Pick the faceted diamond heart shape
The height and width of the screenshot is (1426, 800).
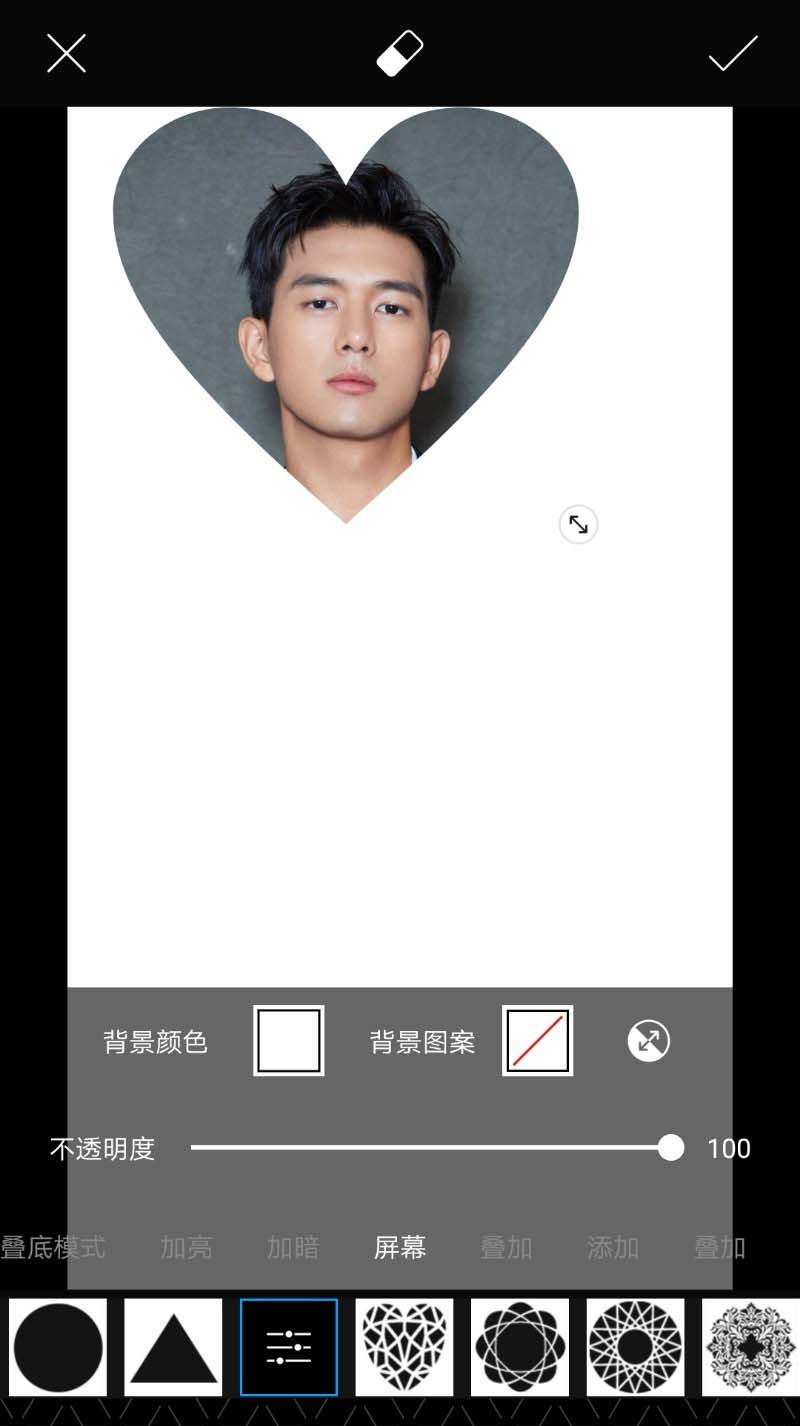pos(404,1347)
